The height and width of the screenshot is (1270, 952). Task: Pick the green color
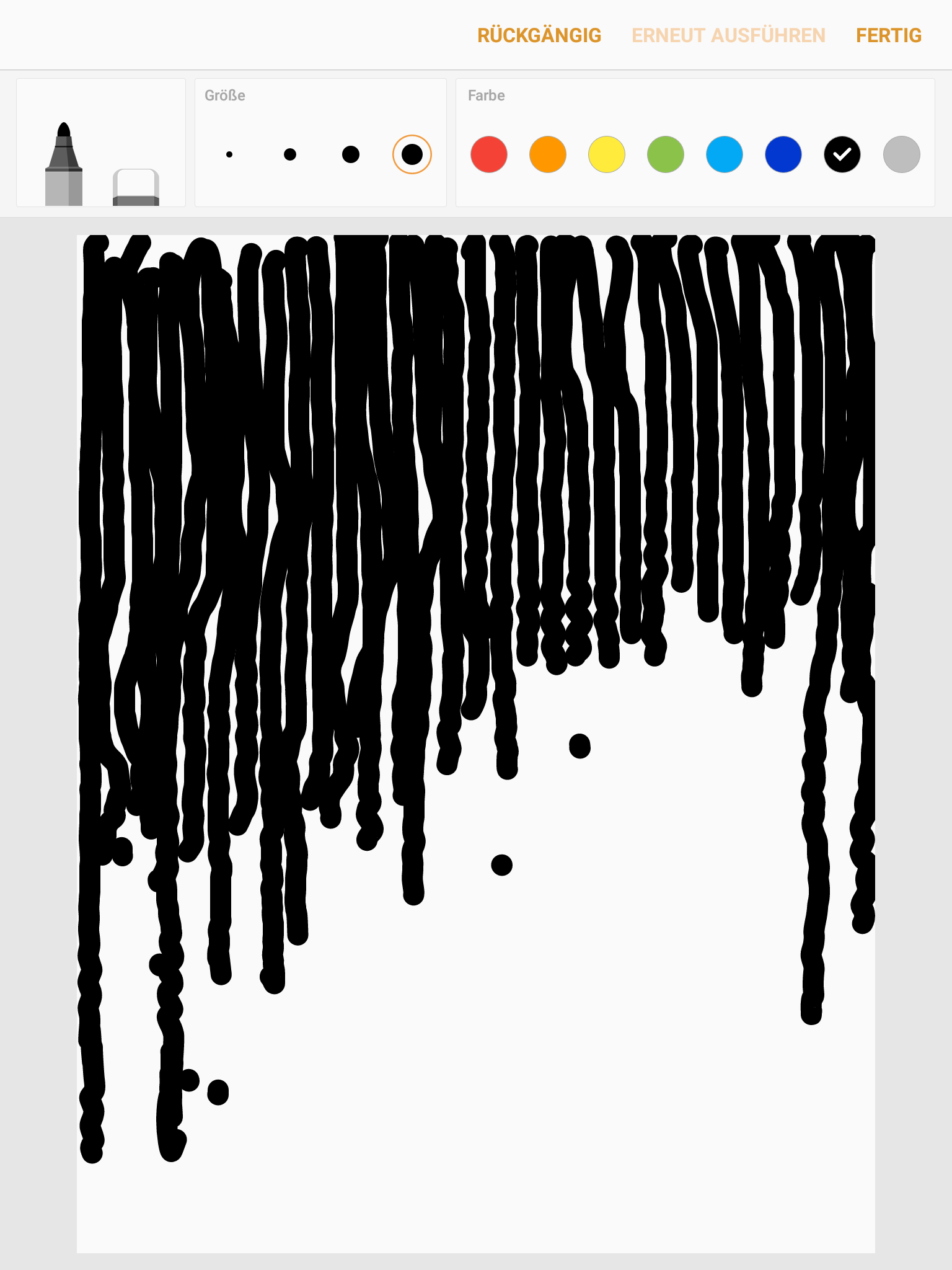coord(666,154)
